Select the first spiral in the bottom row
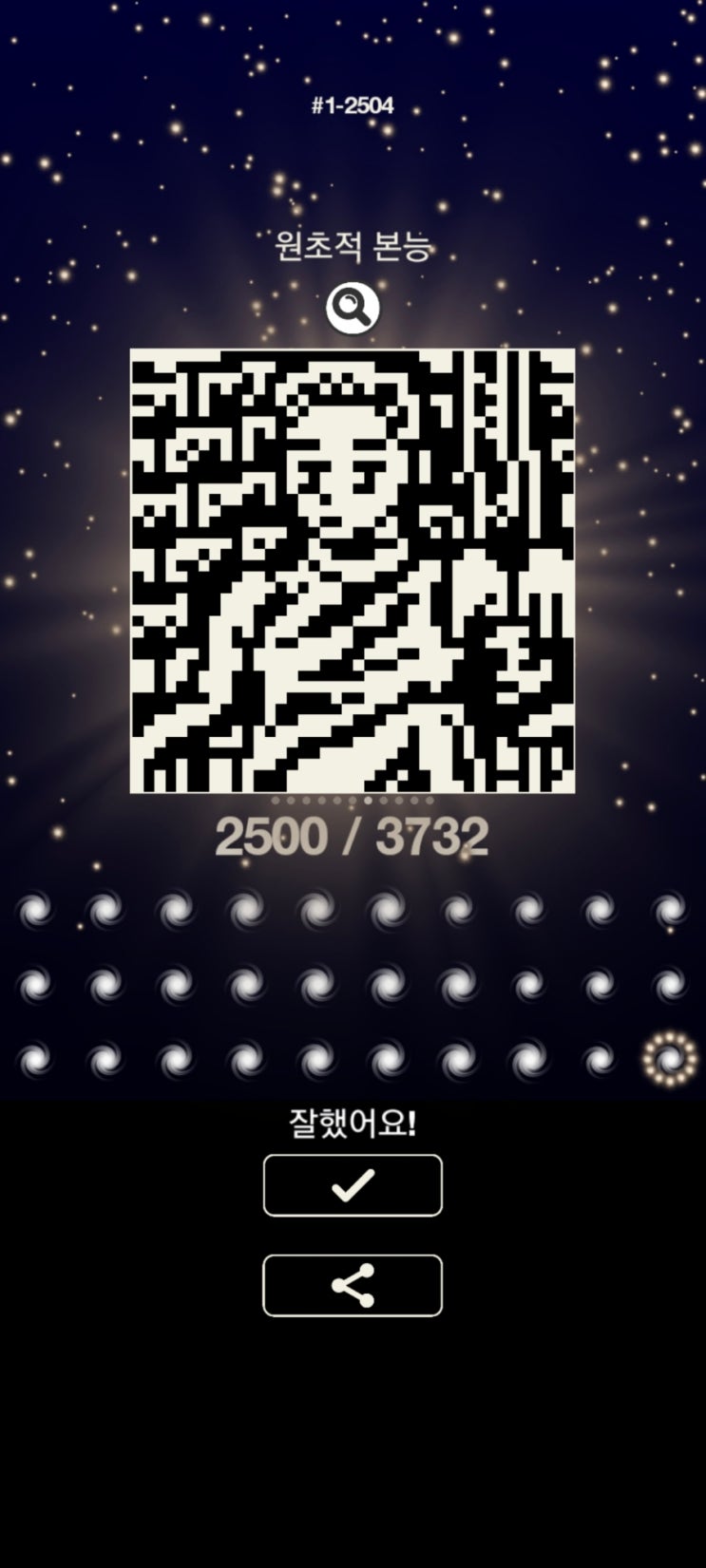This screenshot has width=706, height=1568. (x=33, y=1056)
